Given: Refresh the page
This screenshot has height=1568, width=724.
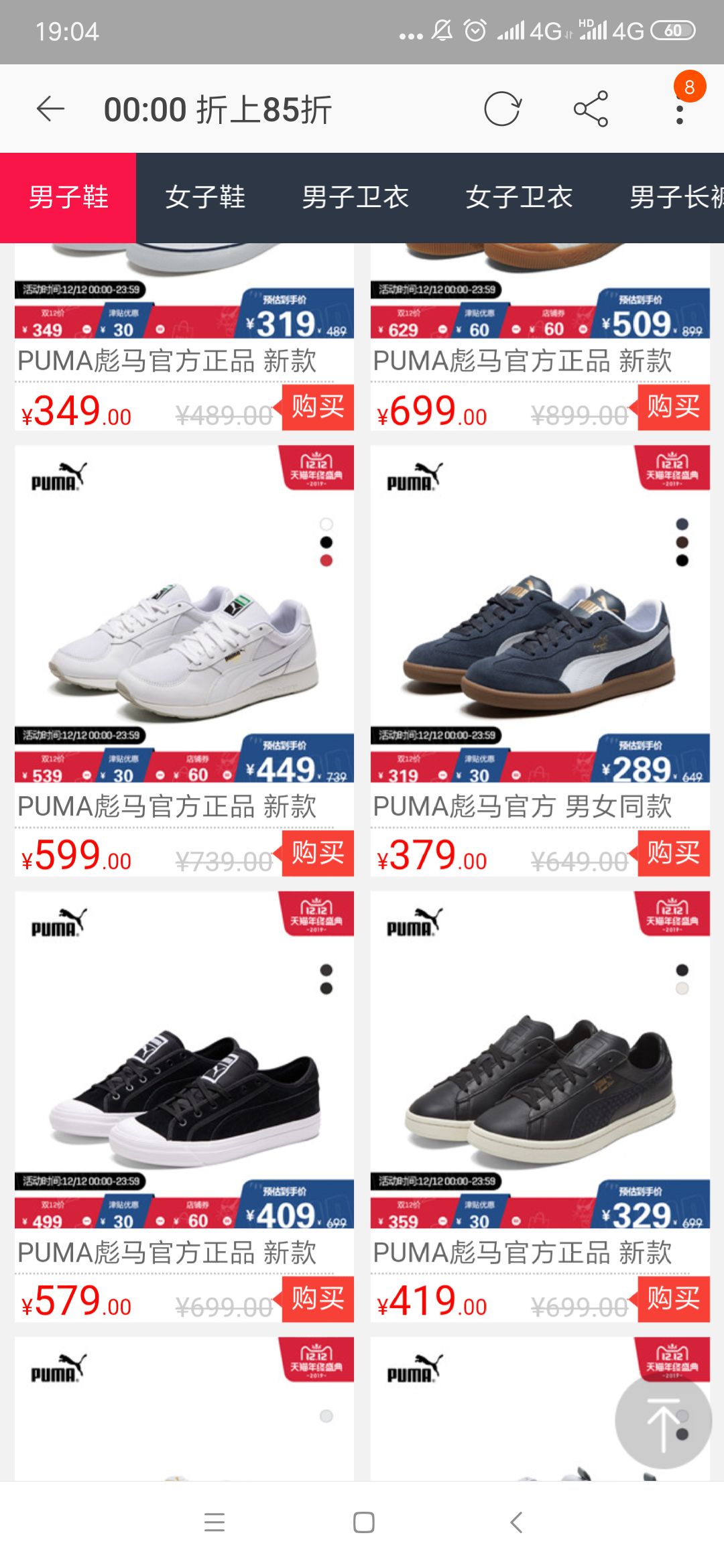Looking at the screenshot, I should 502,109.
